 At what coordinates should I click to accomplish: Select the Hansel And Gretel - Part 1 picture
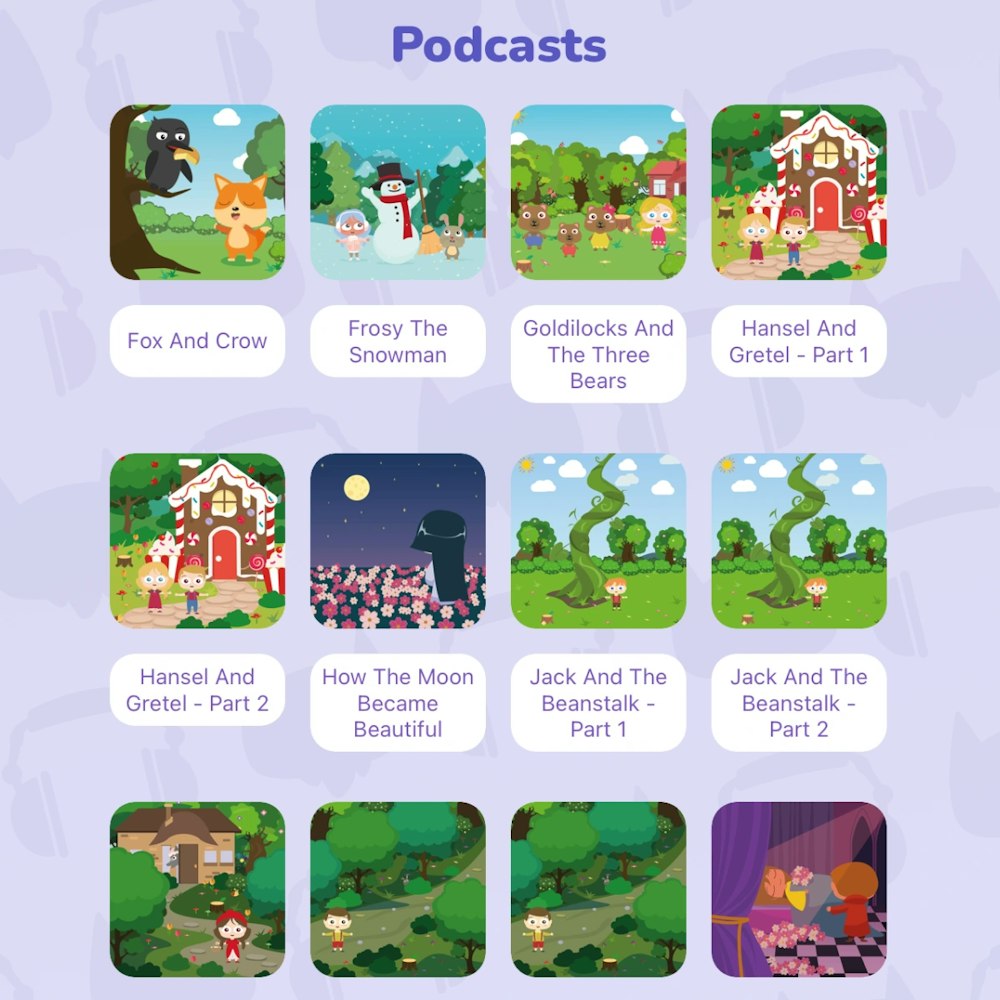[x=799, y=192]
